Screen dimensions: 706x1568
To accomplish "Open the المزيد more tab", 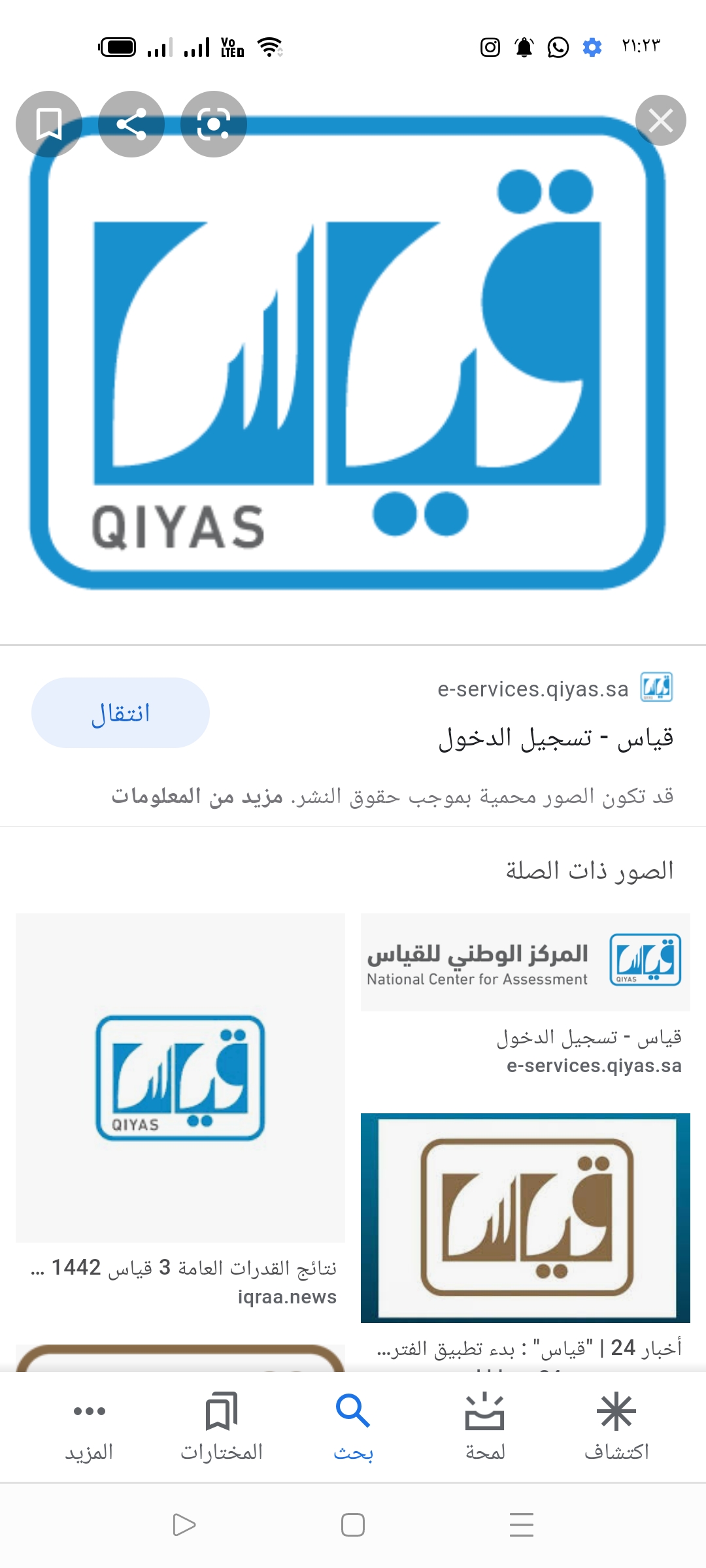I will (90, 1427).
